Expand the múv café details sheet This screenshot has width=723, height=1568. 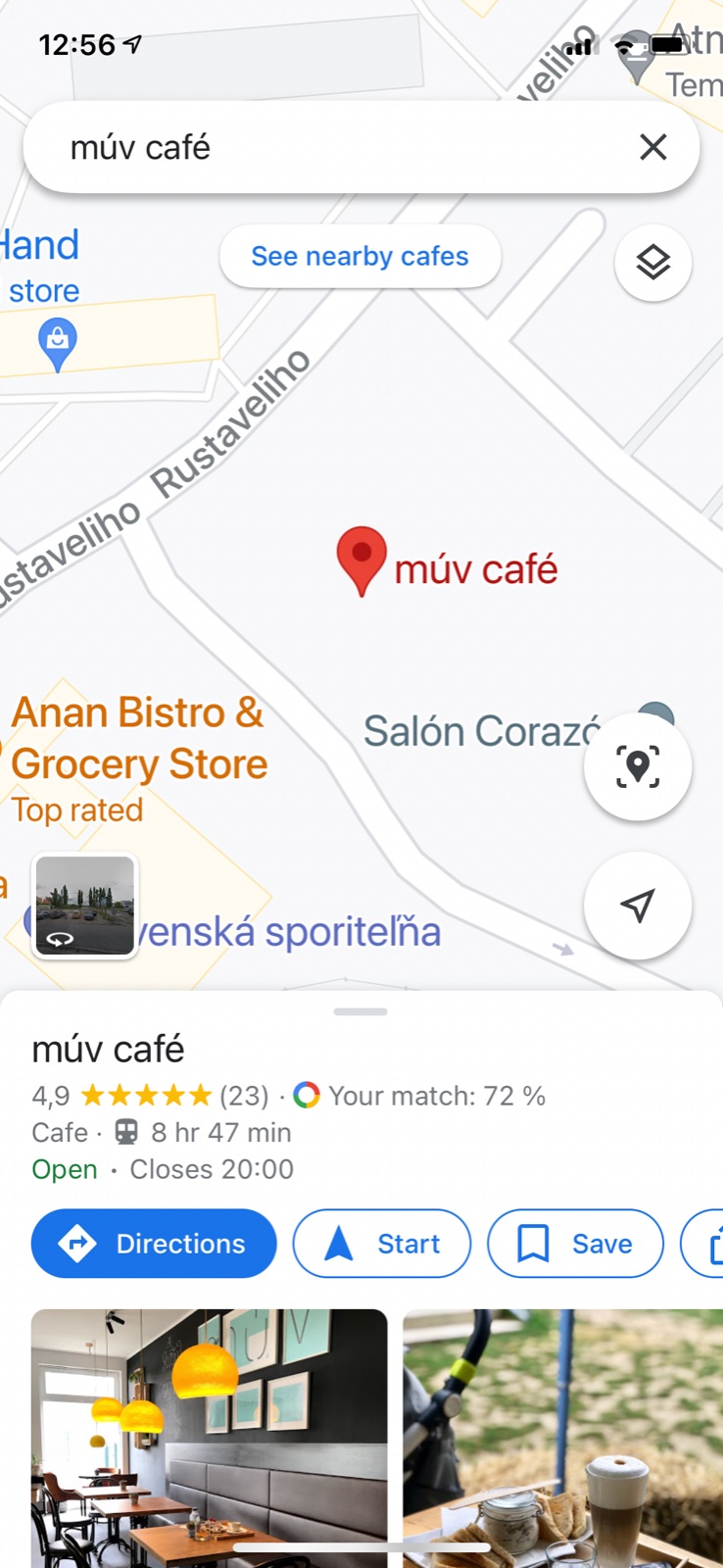(361, 1011)
